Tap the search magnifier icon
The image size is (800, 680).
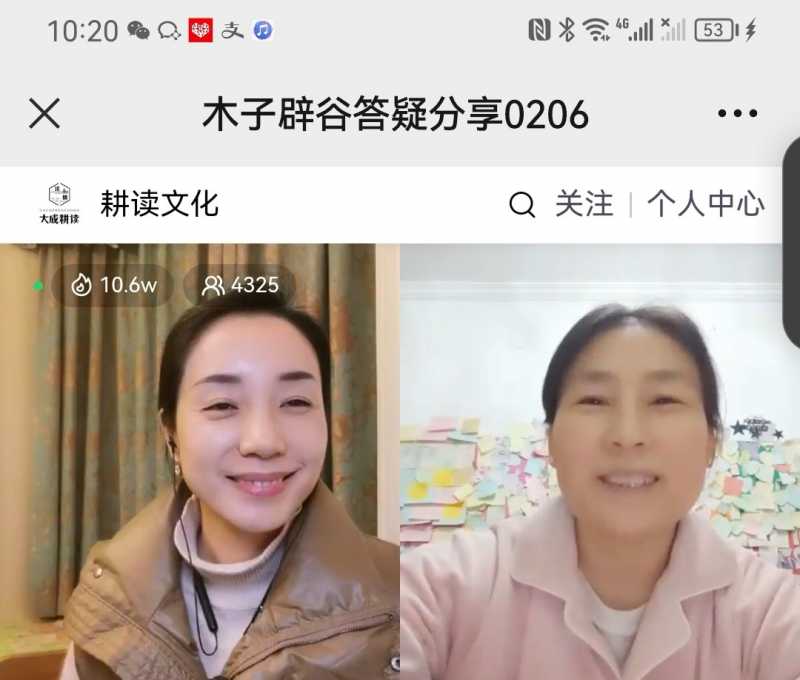(522, 205)
